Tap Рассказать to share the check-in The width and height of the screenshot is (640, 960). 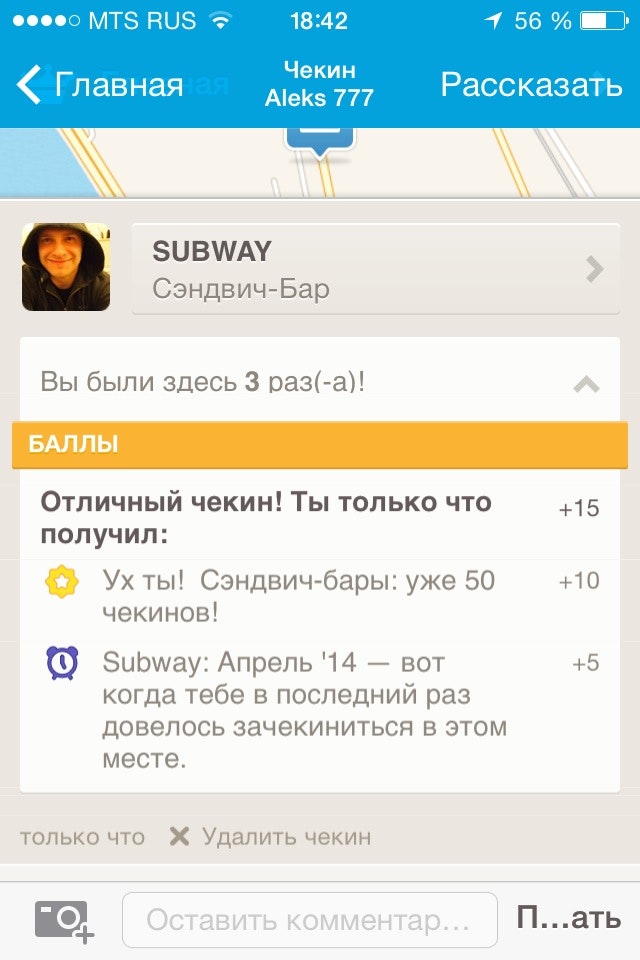click(531, 85)
